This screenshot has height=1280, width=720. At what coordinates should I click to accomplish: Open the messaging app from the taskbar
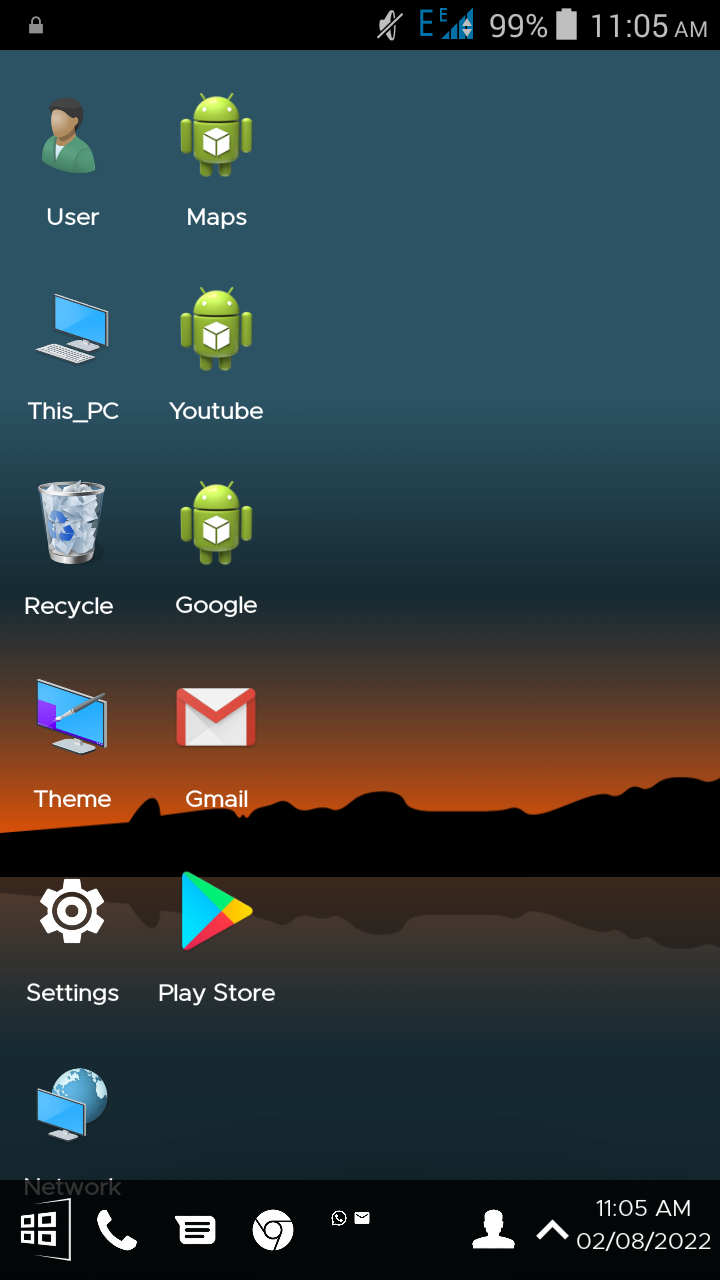click(195, 1230)
